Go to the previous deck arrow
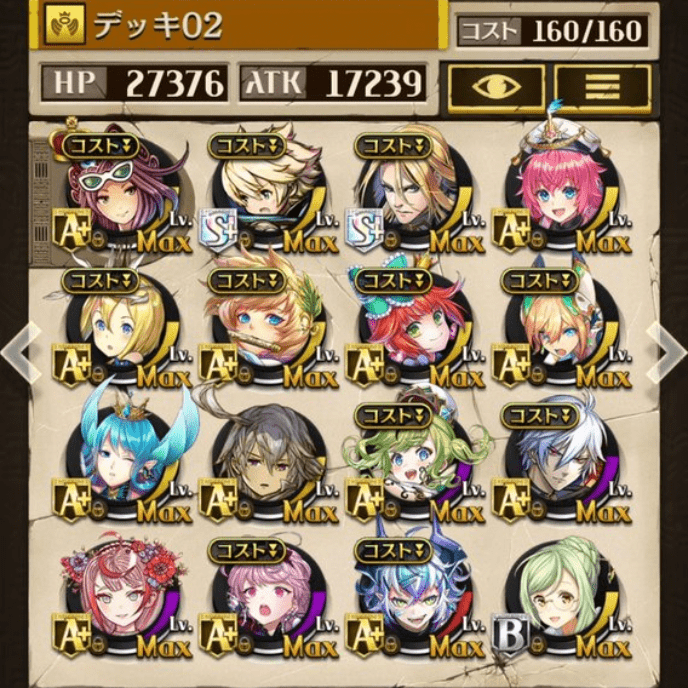Image resolution: width=688 pixels, height=688 pixels. [13, 346]
